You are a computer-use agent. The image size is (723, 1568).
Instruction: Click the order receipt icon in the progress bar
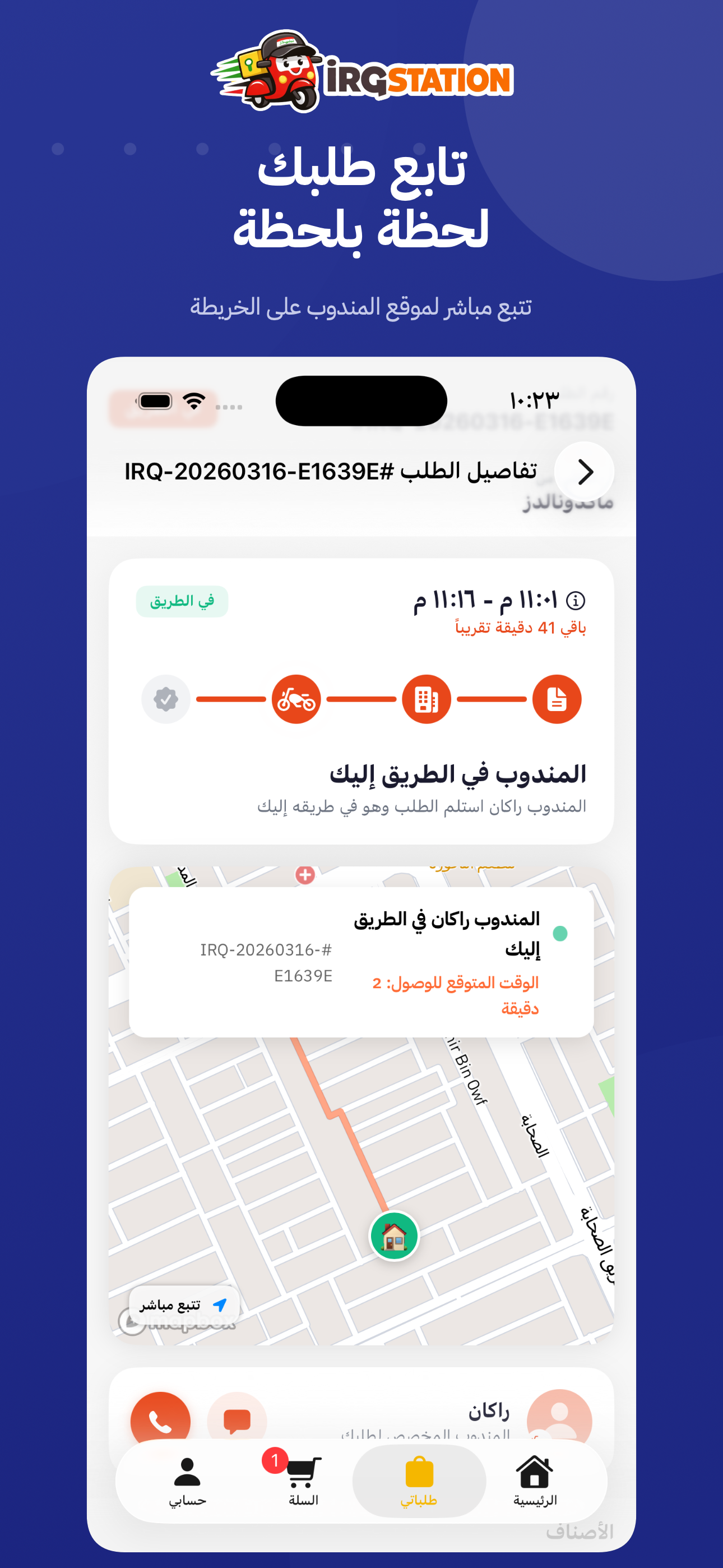557,700
